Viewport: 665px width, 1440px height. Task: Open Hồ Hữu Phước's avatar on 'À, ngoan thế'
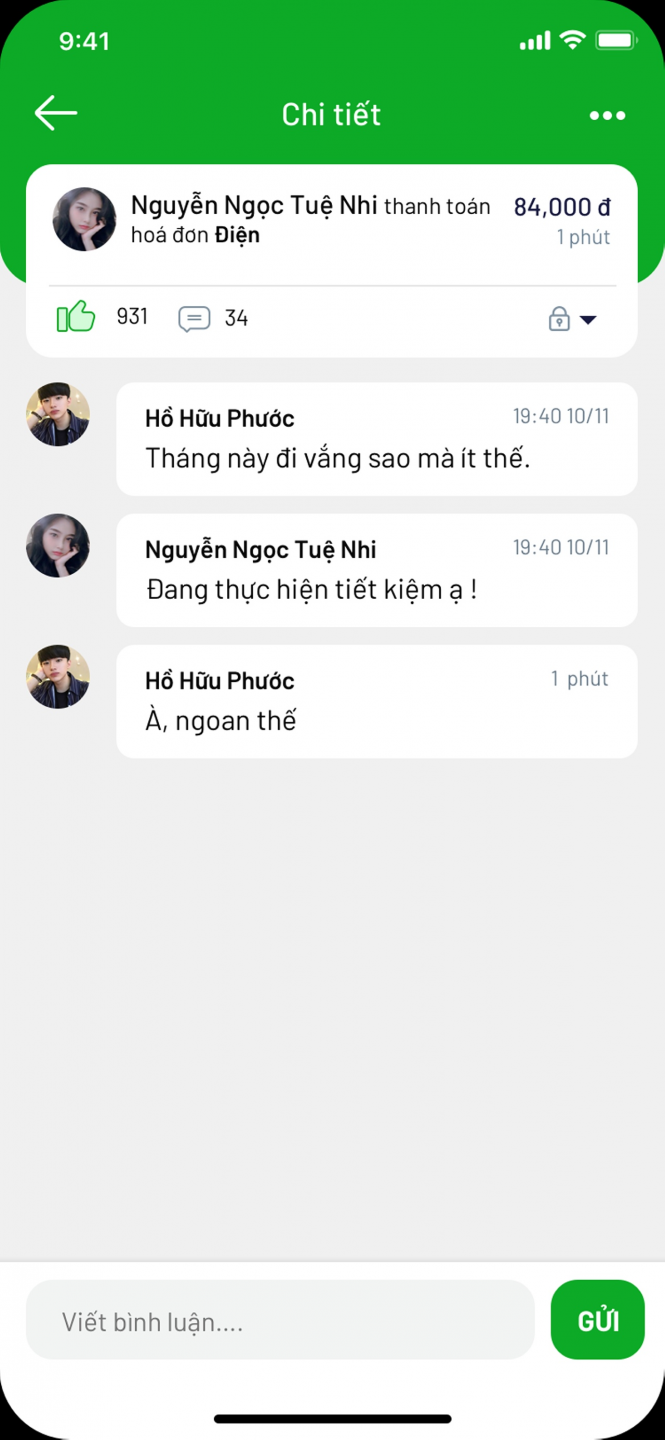58,677
